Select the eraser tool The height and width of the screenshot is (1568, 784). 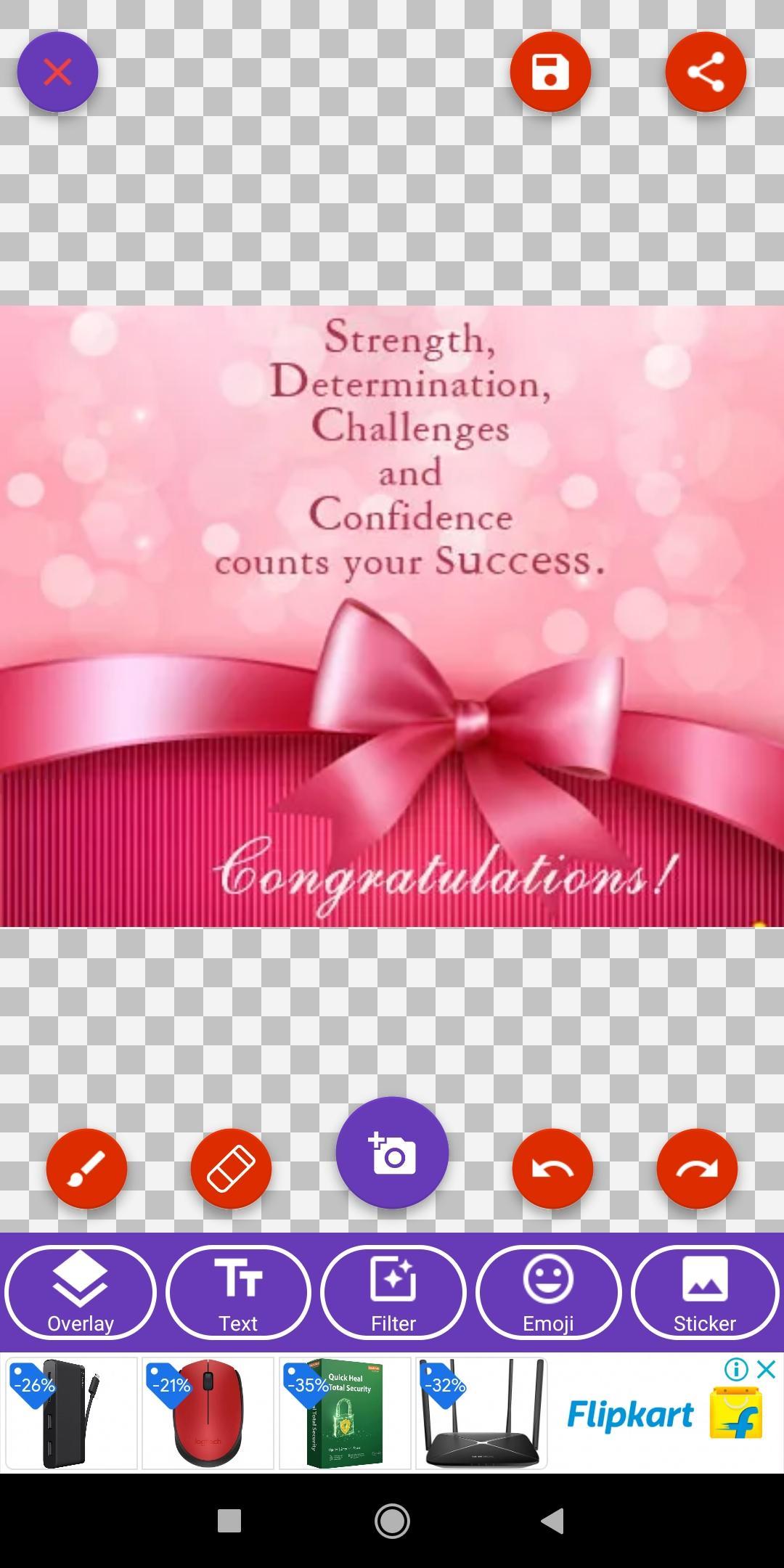click(231, 1169)
